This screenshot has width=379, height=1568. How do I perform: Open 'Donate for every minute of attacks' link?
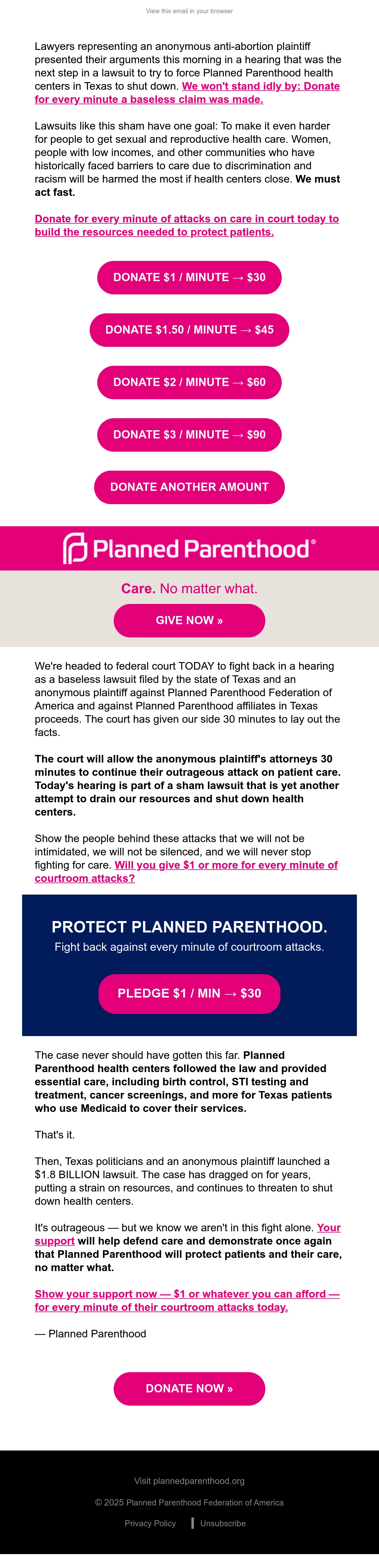(x=187, y=225)
